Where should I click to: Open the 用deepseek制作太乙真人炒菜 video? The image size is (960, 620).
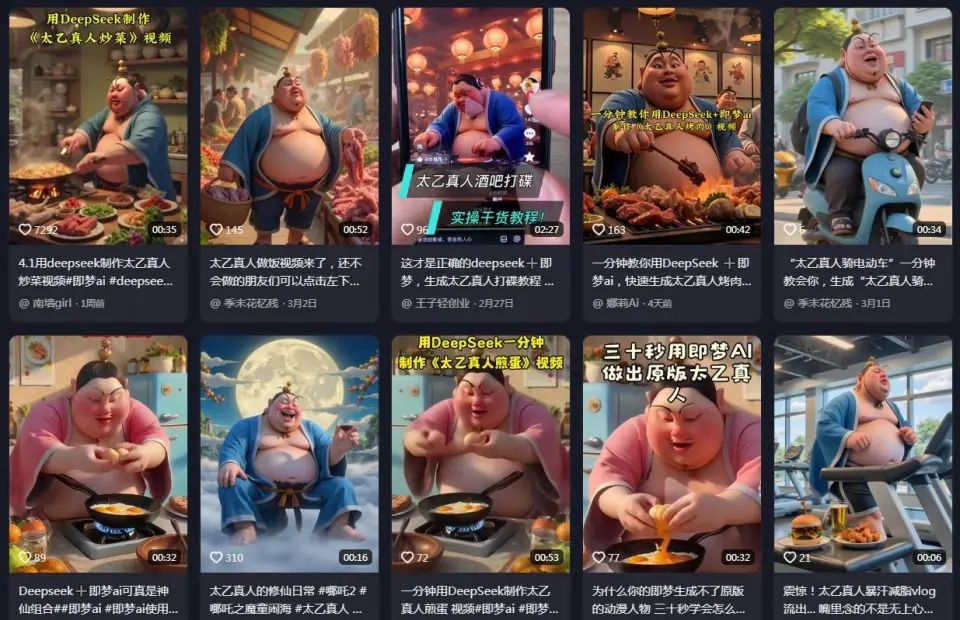[98, 126]
